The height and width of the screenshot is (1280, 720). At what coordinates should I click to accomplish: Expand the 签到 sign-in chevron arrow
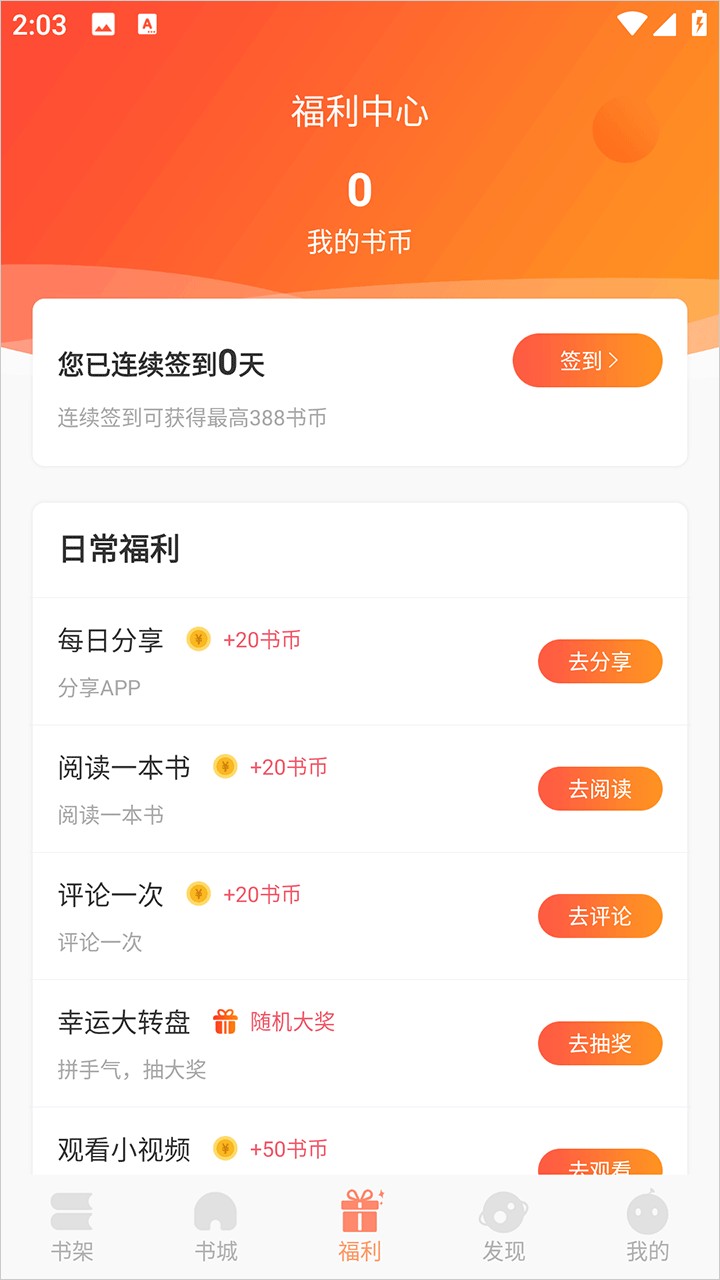(x=614, y=360)
